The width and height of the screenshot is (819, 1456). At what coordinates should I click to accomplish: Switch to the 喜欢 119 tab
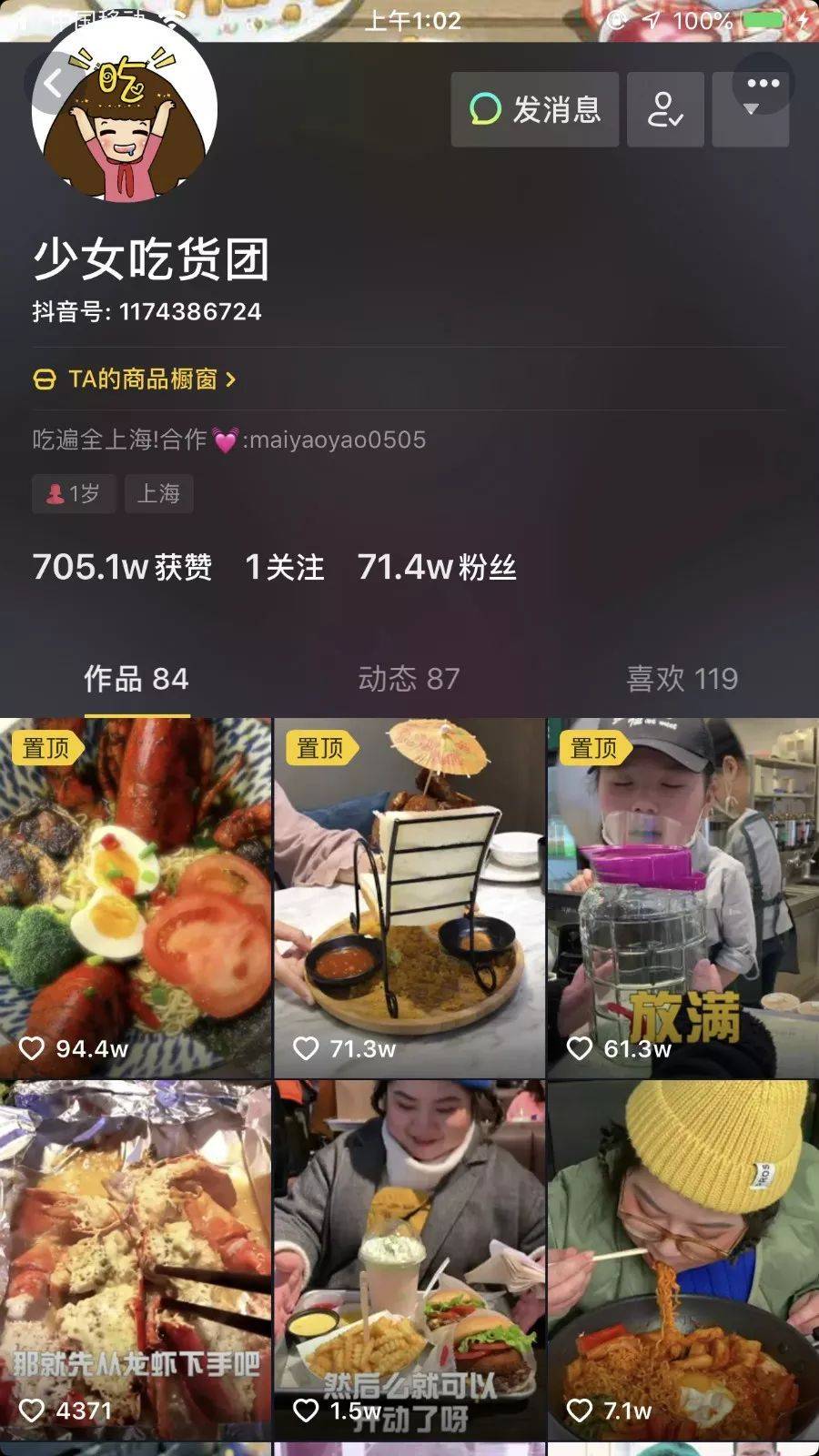click(x=682, y=679)
